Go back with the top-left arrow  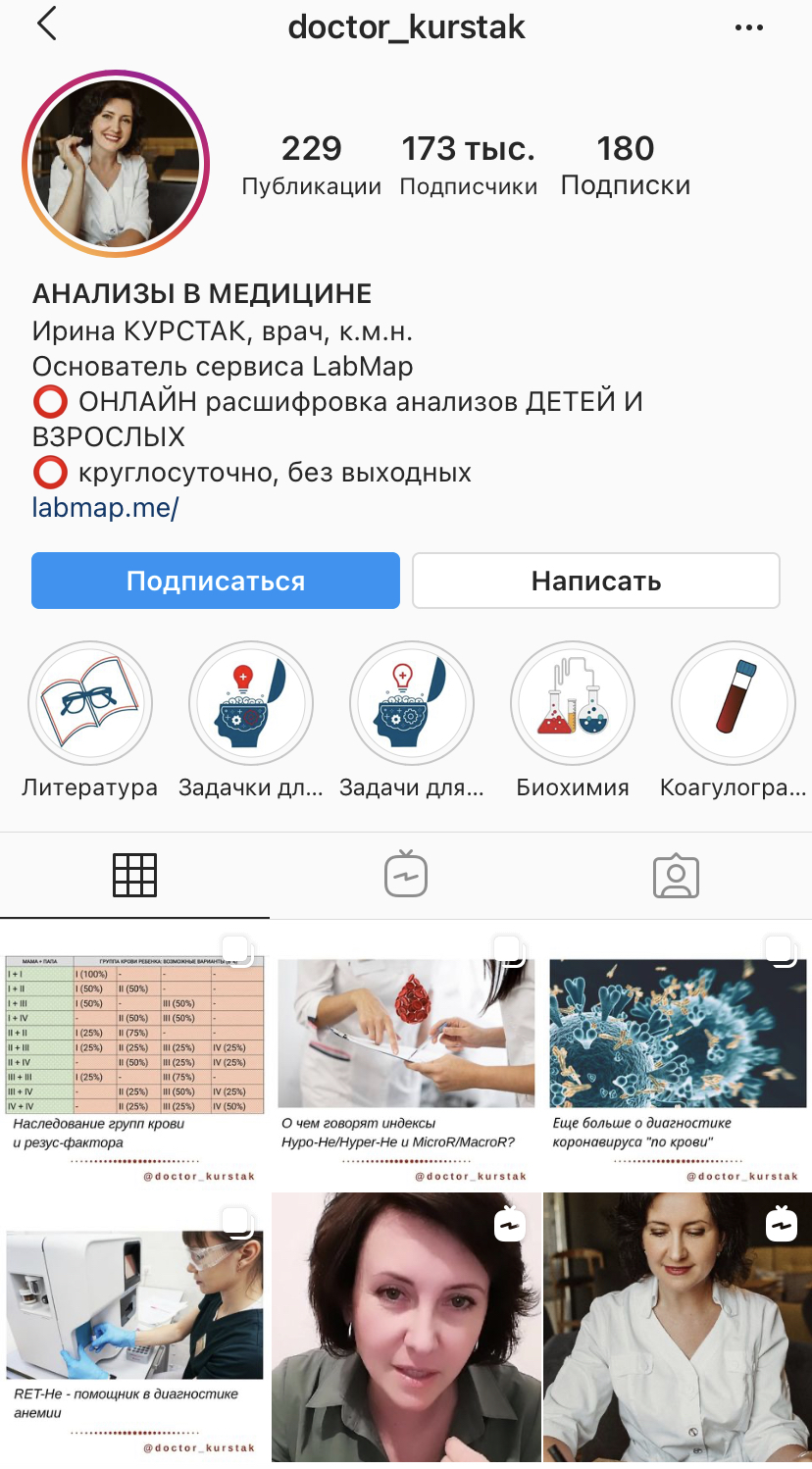[x=46, y=25]
